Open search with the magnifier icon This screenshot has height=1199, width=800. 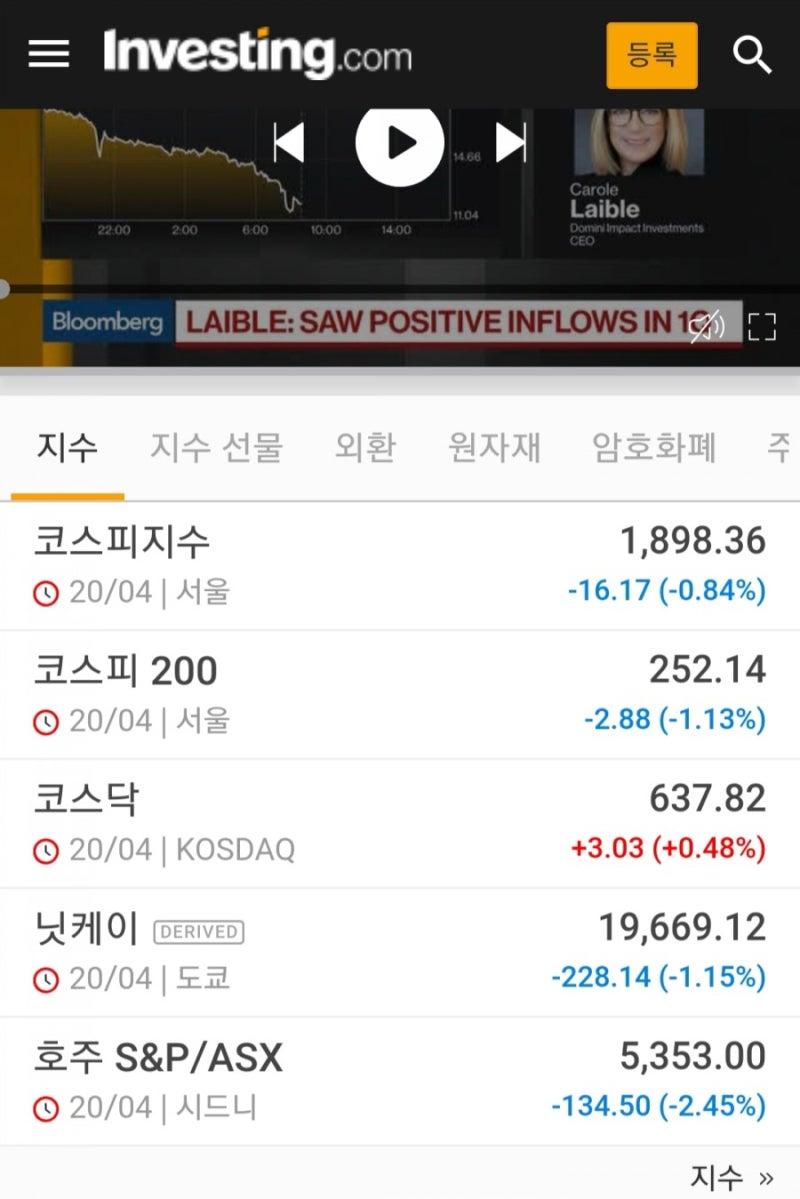click(x=753, y=54)
